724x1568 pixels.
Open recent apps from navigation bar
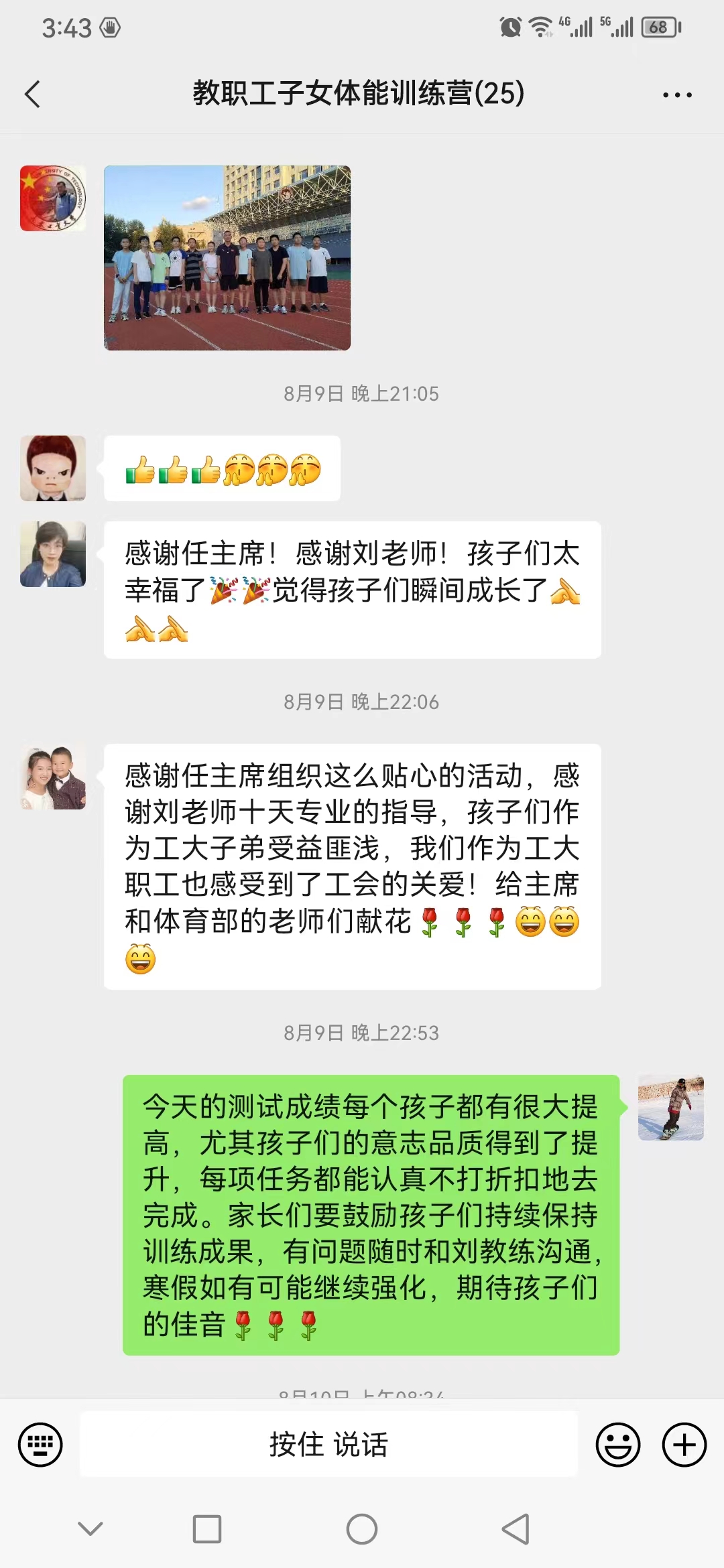coord(207,1529)
